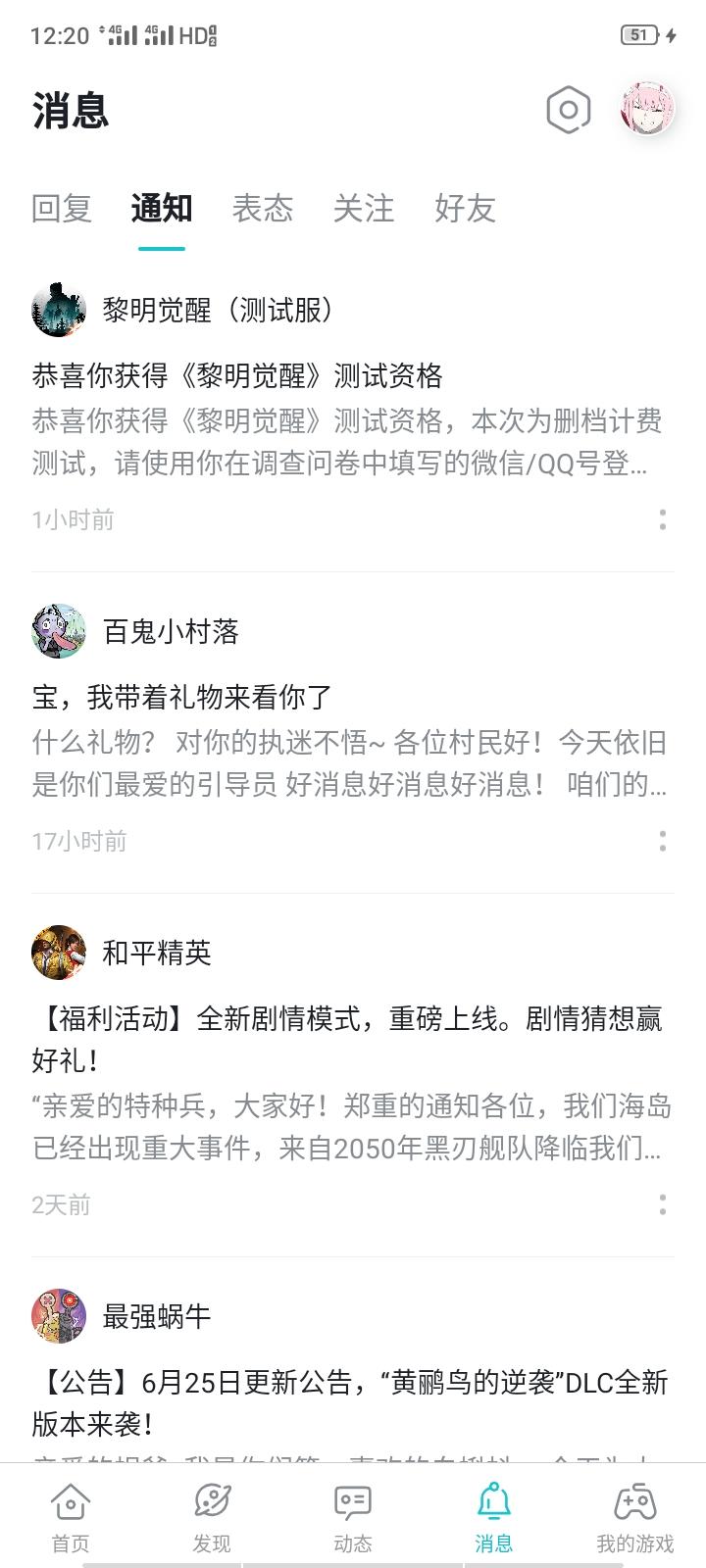Open my profile avatar
Viewport: 706px width, 1568px height.
647,109
